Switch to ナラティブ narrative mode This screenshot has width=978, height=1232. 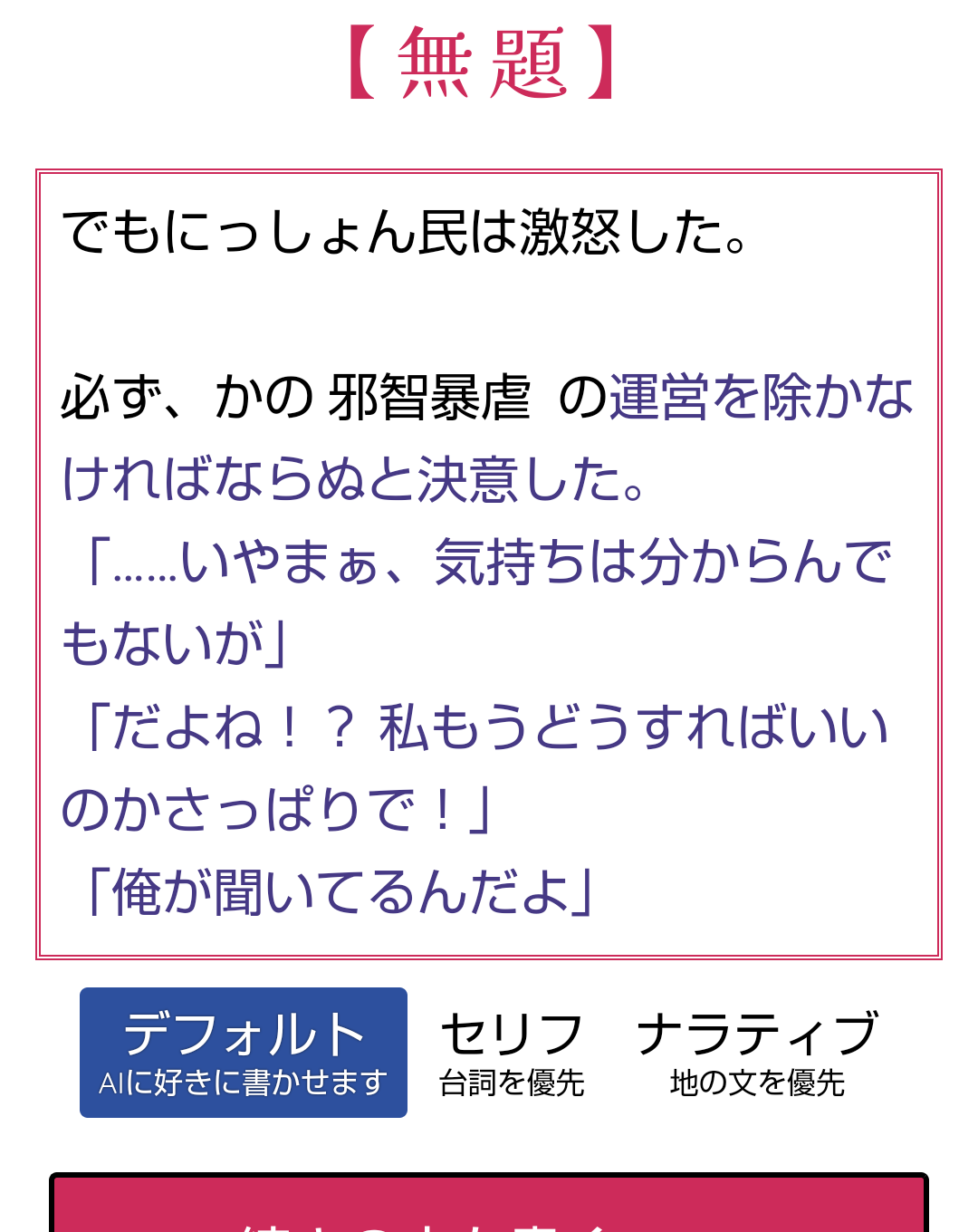click(x=757, y=1053)
